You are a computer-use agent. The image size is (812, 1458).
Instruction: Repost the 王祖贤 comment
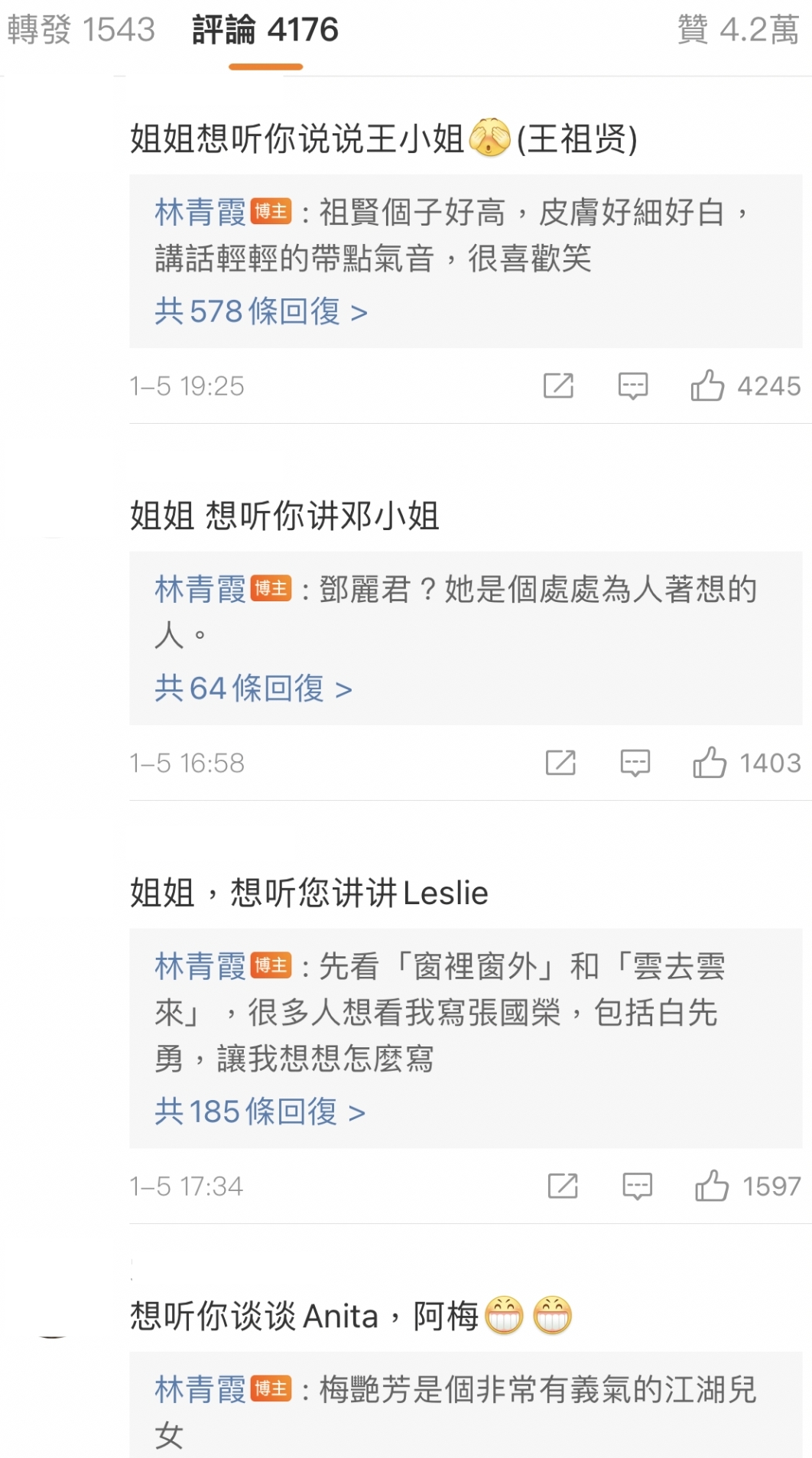558,386
